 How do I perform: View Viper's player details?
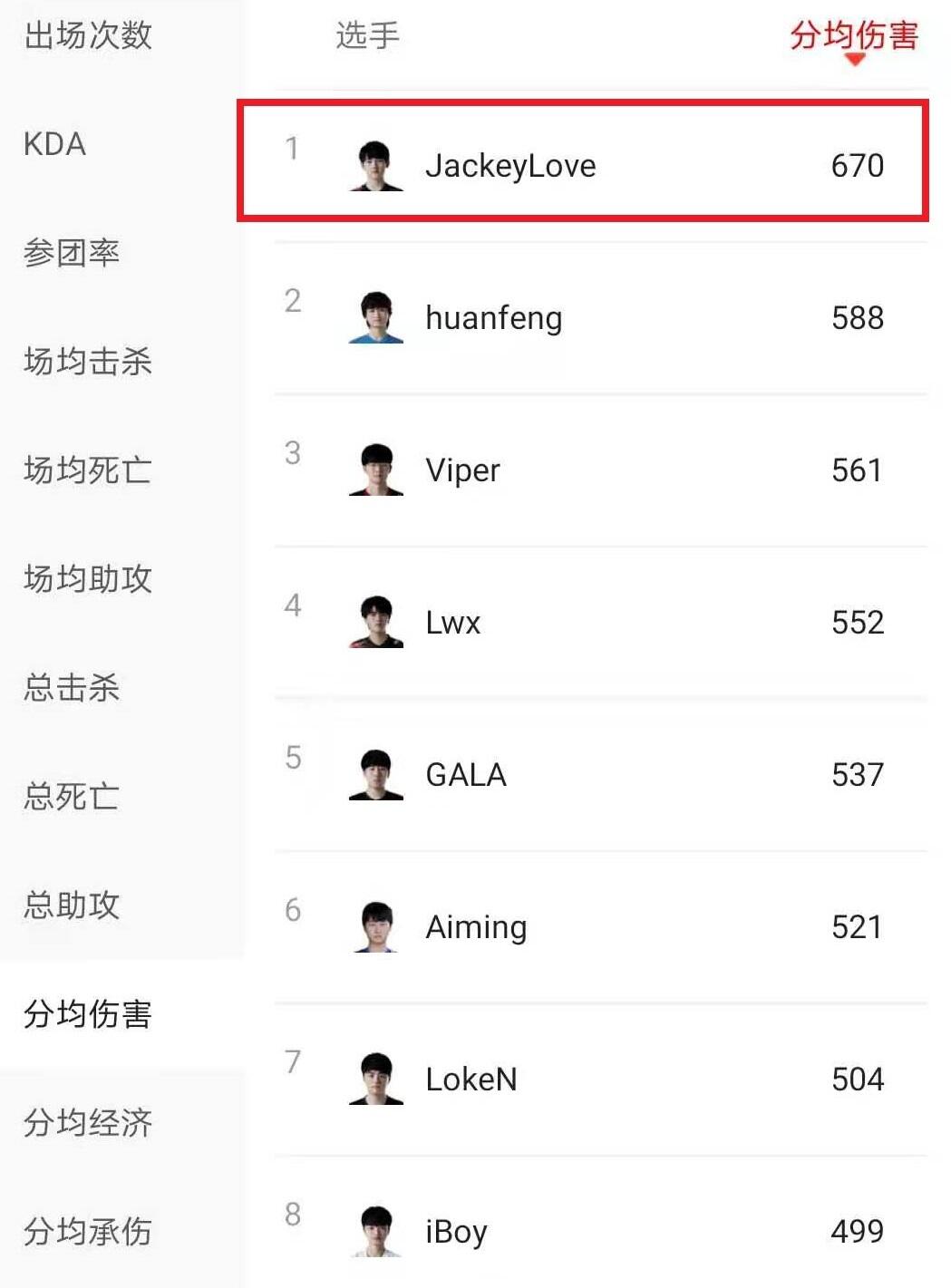(x=463, y=470)
